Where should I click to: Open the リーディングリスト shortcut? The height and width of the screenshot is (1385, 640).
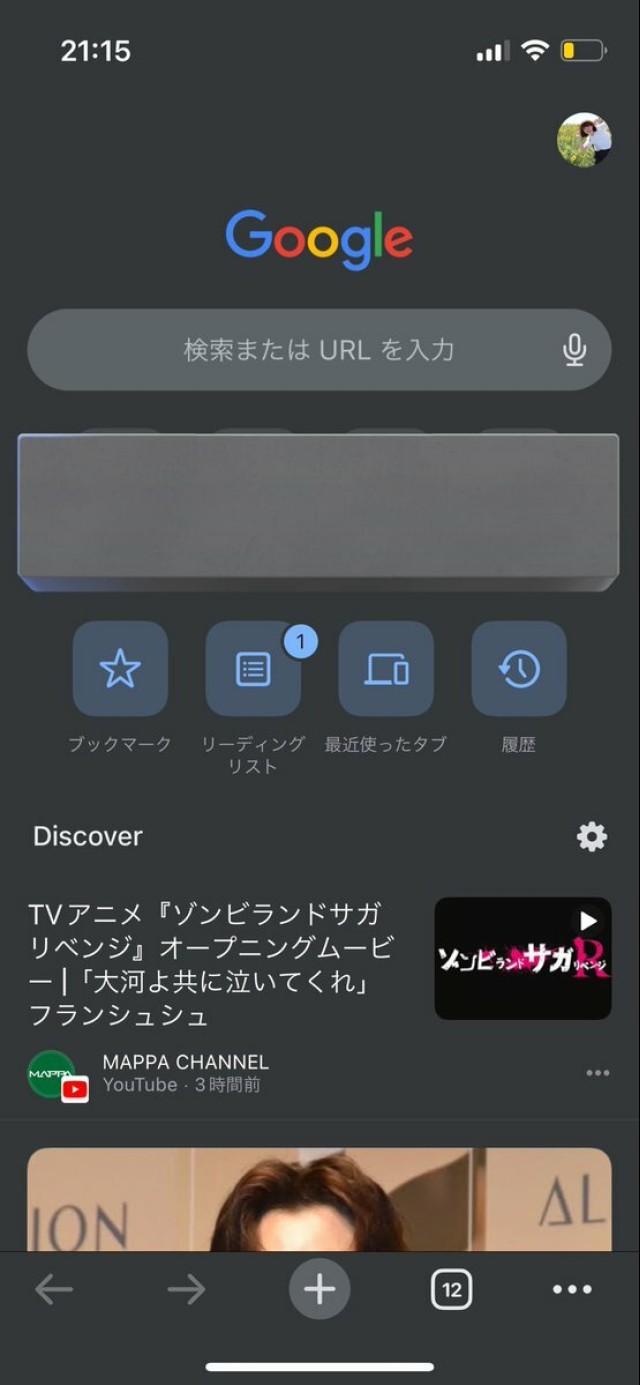(x=253, y=669)
